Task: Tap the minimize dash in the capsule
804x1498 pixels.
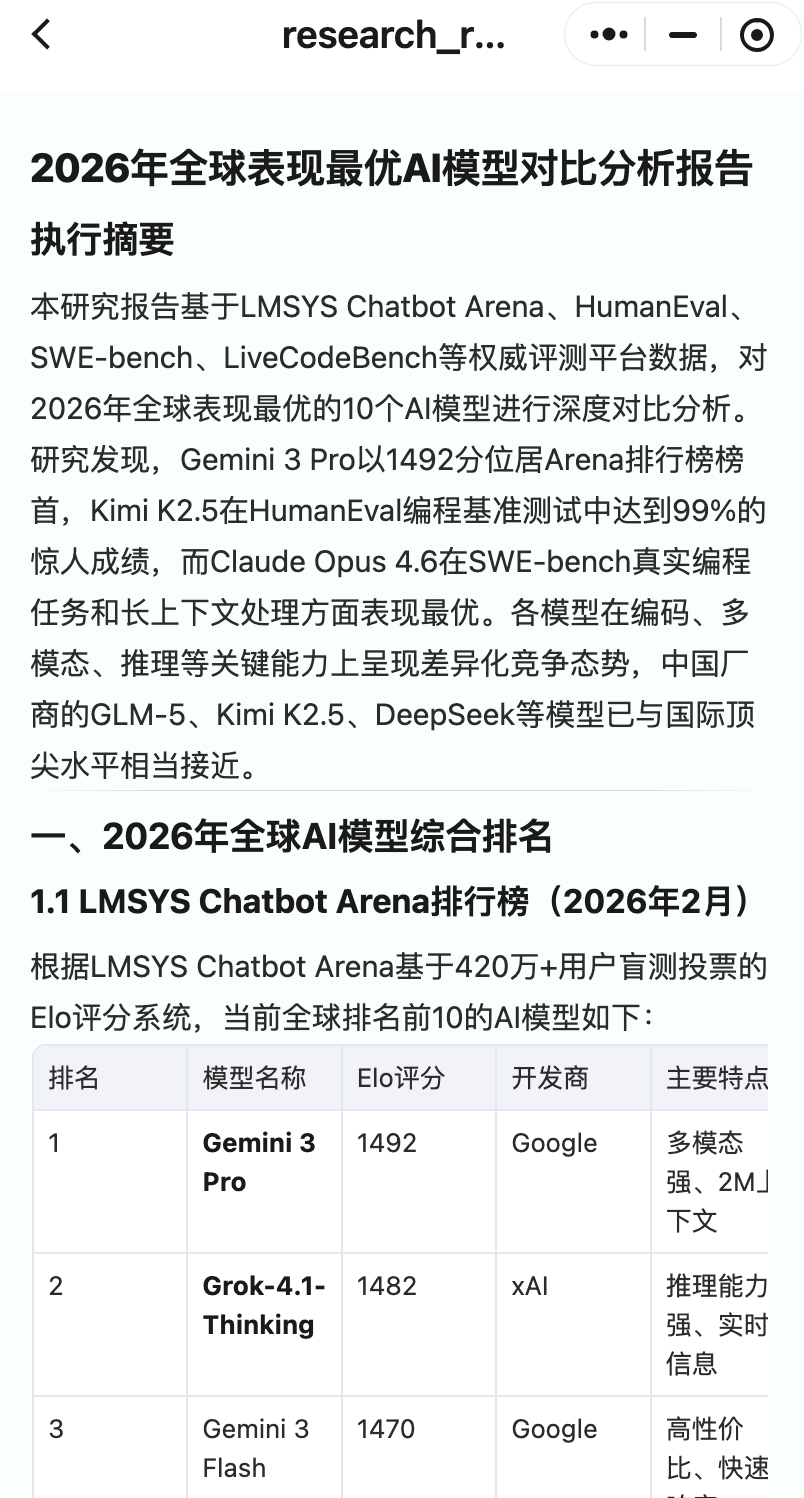Action: [x=682, y=34]
